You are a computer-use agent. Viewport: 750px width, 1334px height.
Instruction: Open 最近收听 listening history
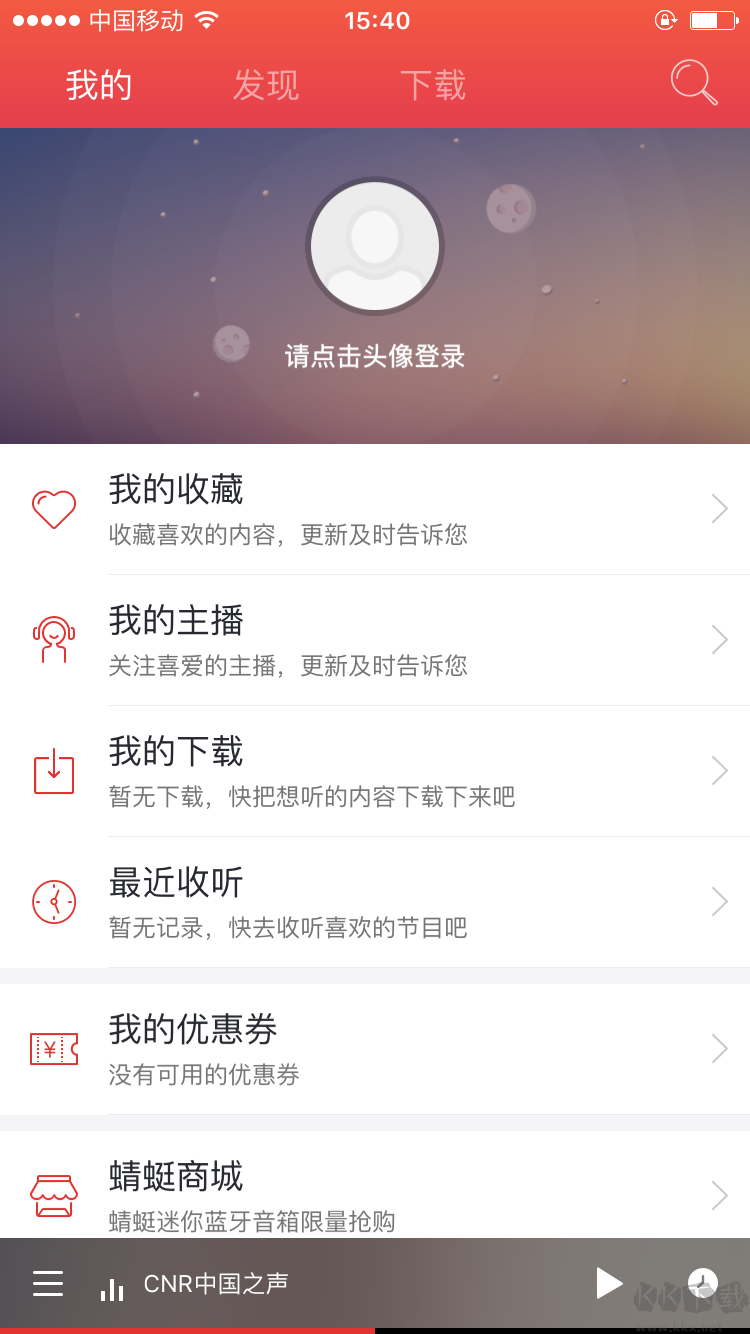[x=300, y=901]
